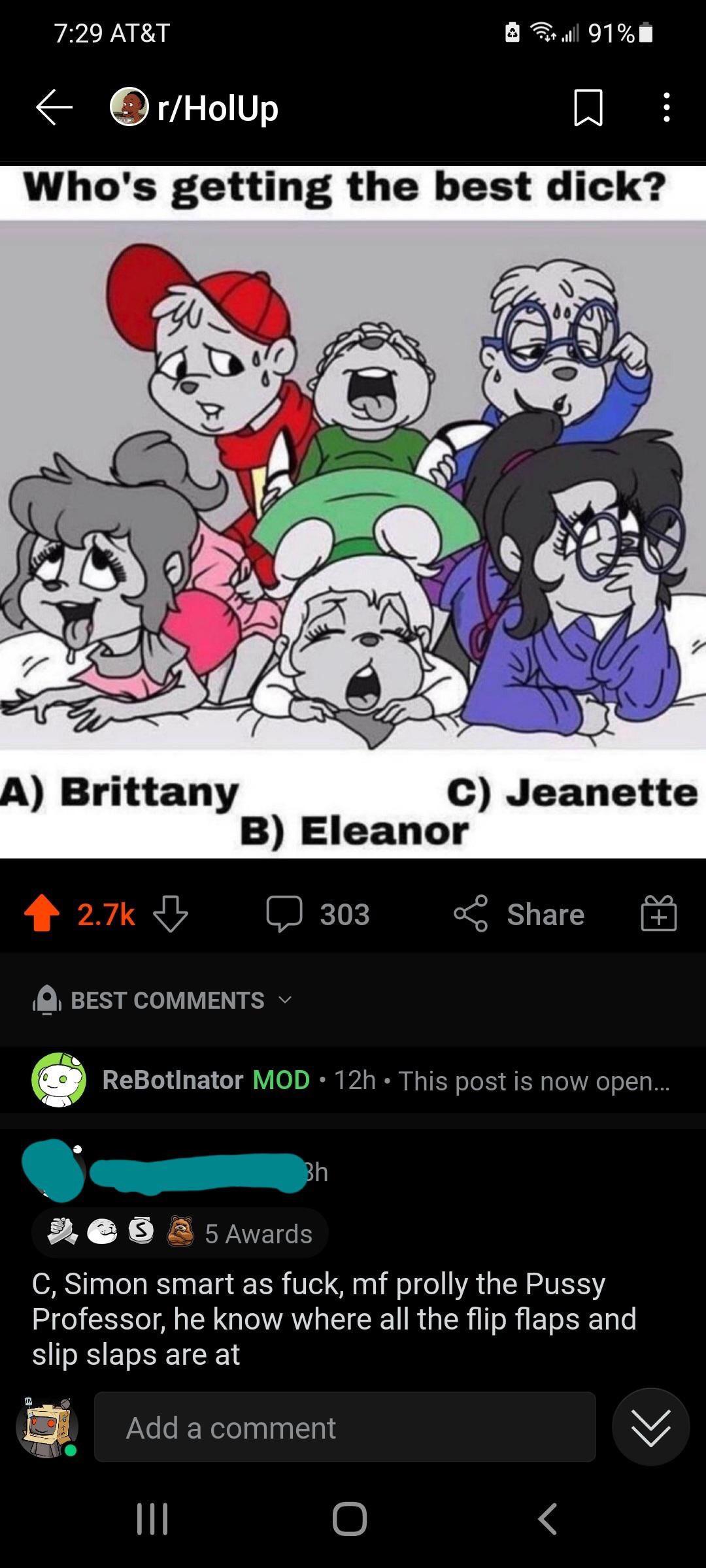Image resolution: width=706 pixels, height=1568 pixels.
Task: Go to the home screen via the navigation bar
Action: pos(350,1518)
